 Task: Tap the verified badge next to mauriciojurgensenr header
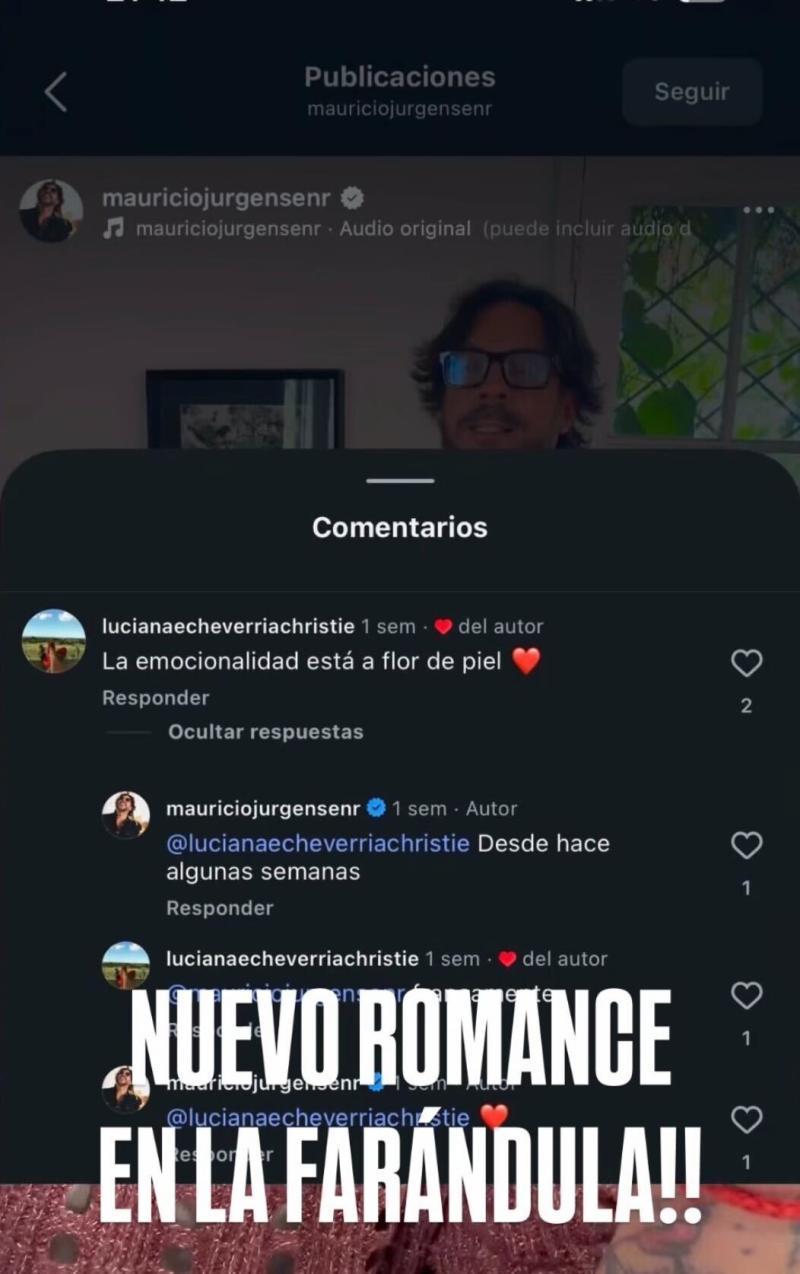pyautogui.click(x=351, y=198)
